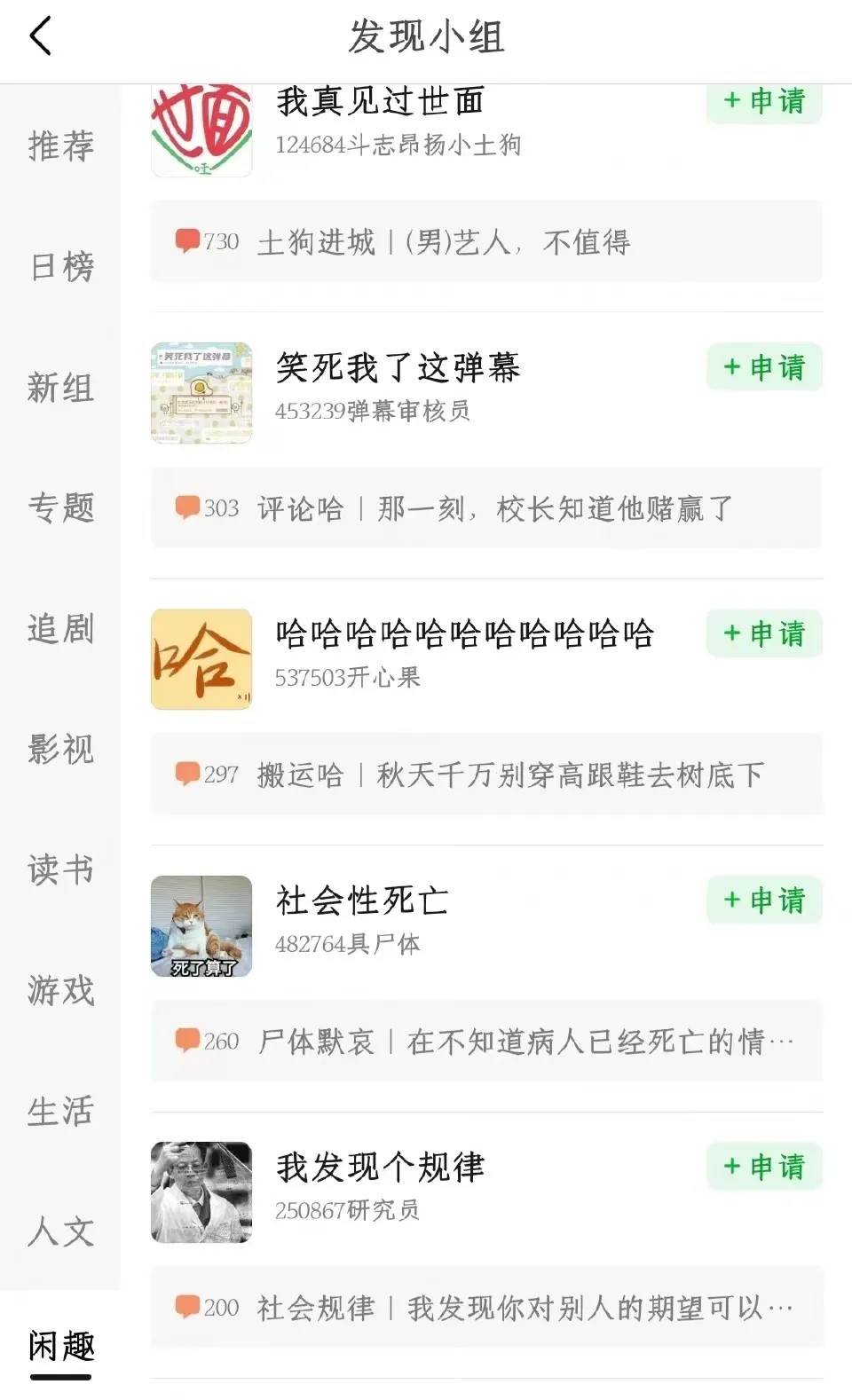Open the 新组 category

[60, 388]
